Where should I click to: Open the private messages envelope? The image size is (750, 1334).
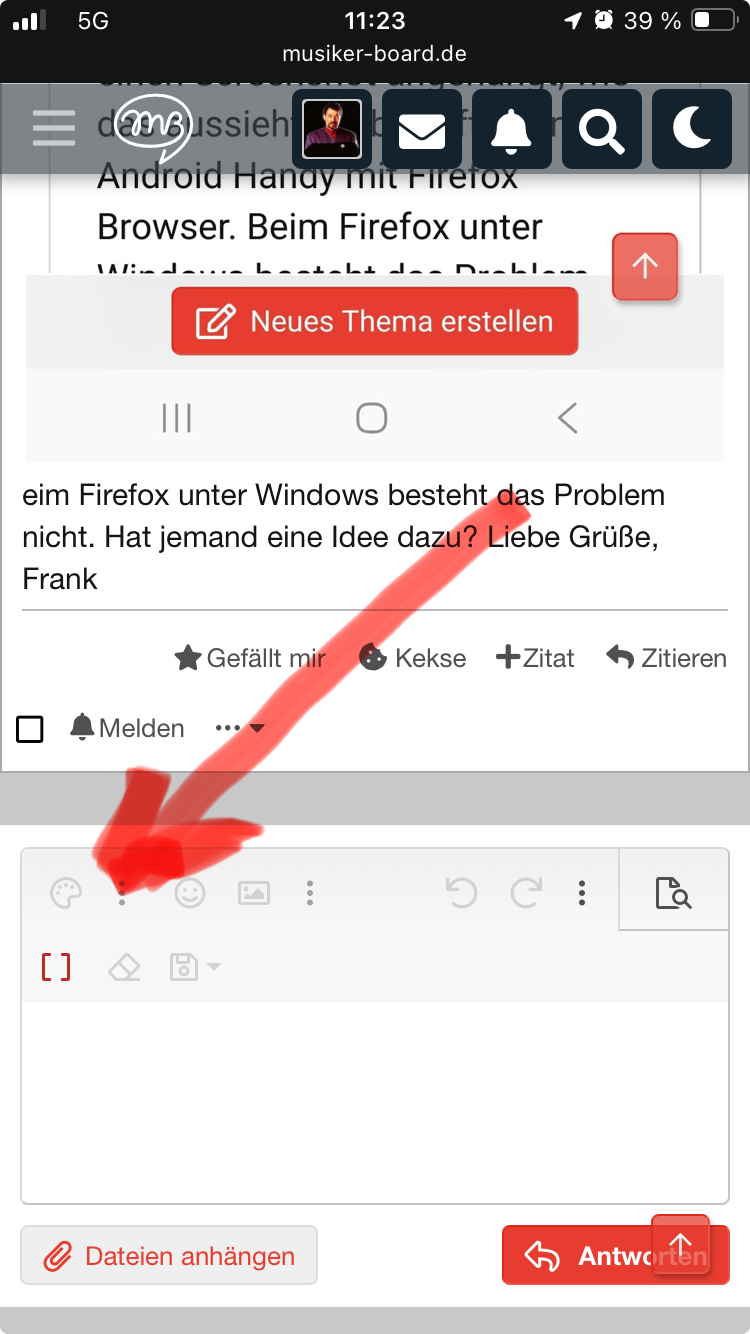tap(422, 129)
